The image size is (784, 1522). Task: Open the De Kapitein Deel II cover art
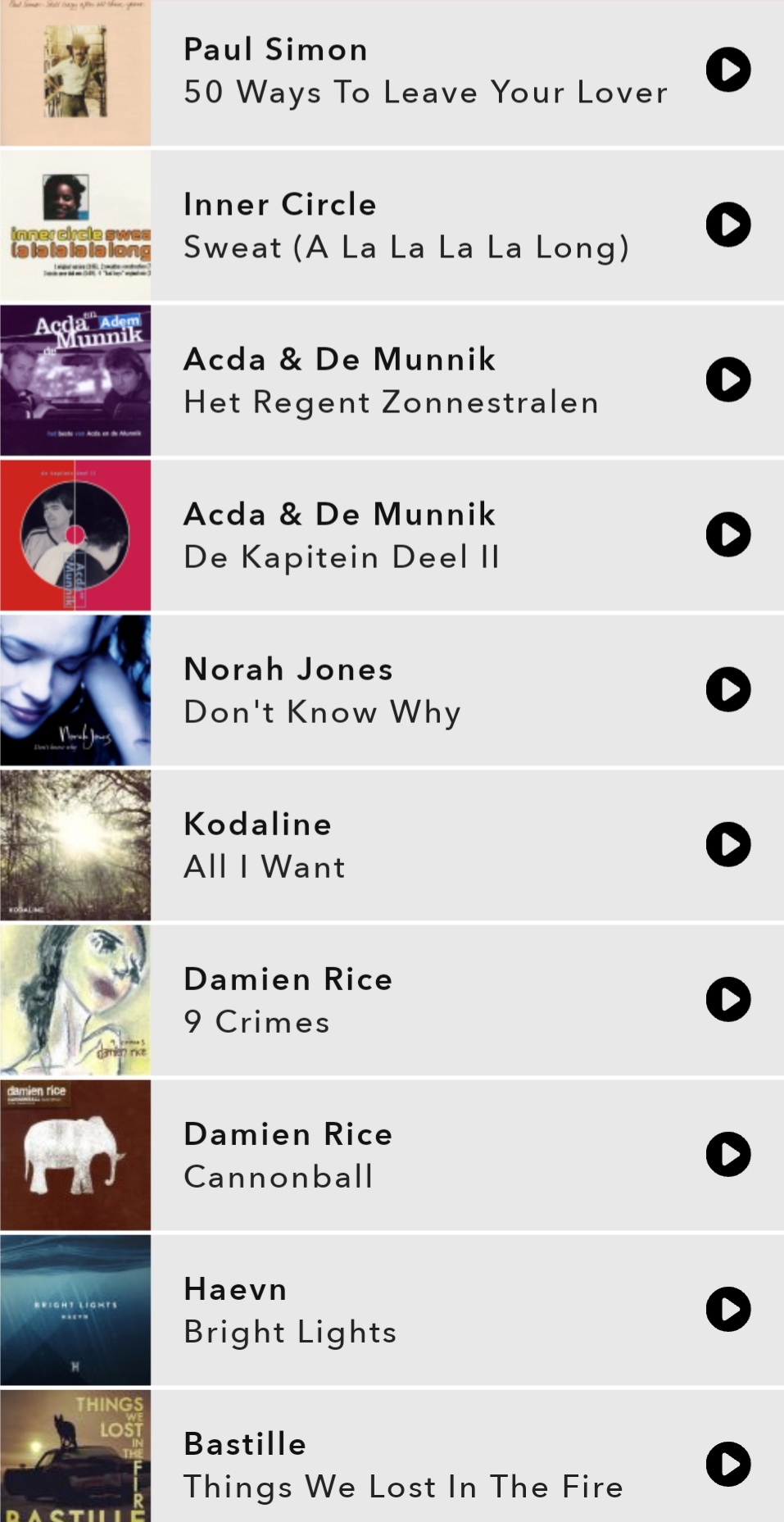[x=75, y=535]
